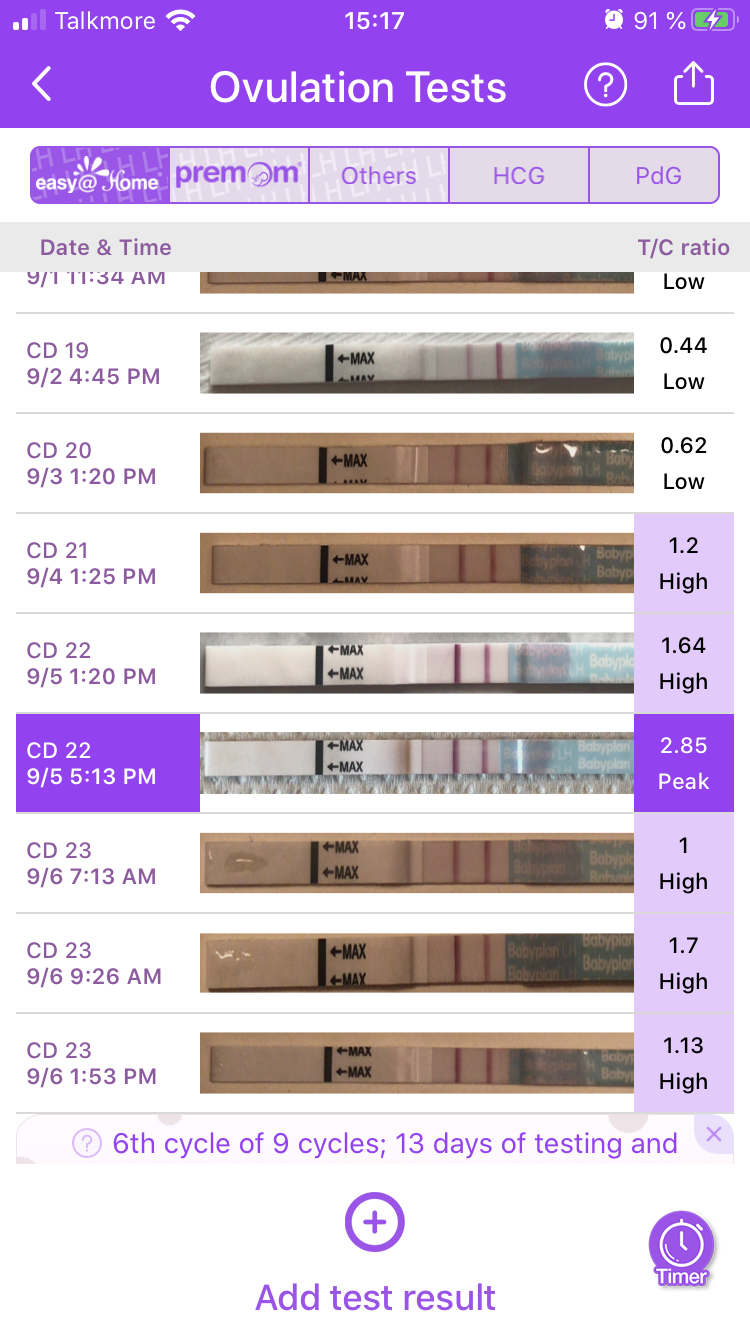The width and height of the screenshot is (750, 1334).
Task: Switch to the PdG tab
Action: [658, 176]
